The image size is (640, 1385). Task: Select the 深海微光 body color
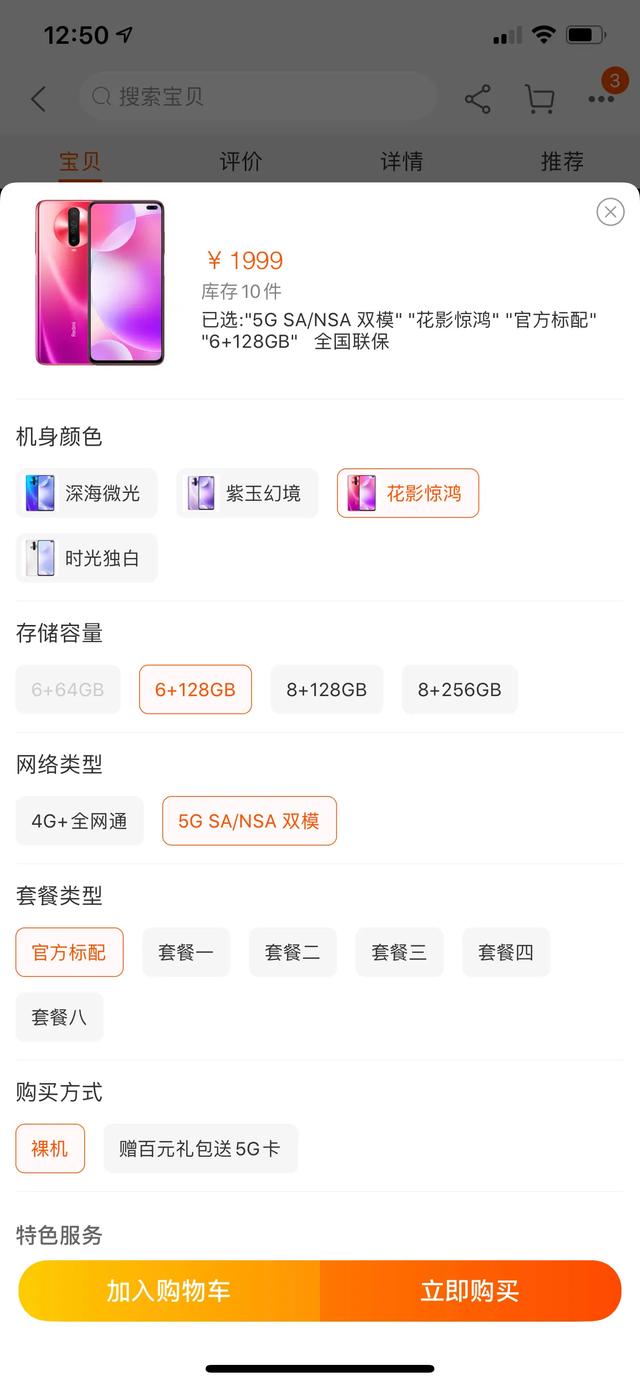(x=87, y=493)
